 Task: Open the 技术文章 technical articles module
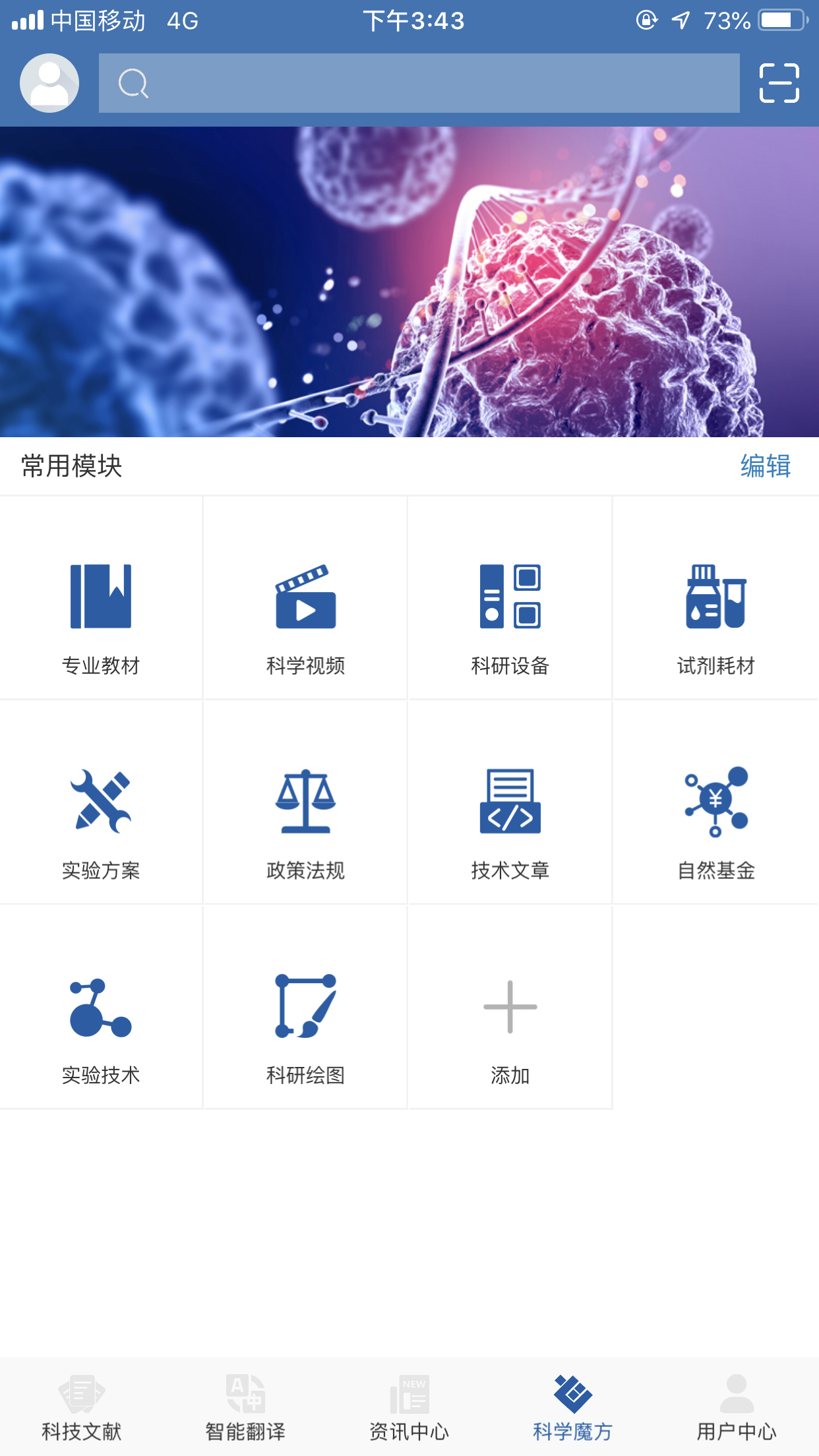point(510,818)
